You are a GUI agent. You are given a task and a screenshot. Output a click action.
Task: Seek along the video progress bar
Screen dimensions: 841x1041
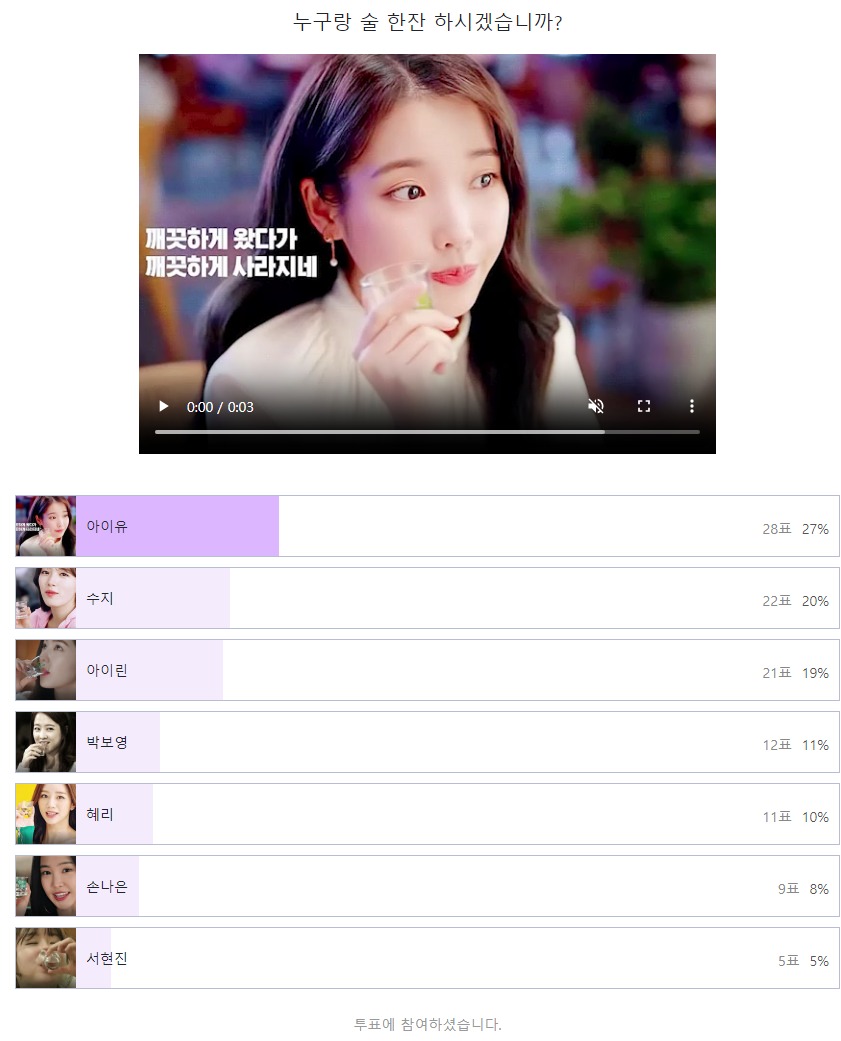click(x=427, y=432)
